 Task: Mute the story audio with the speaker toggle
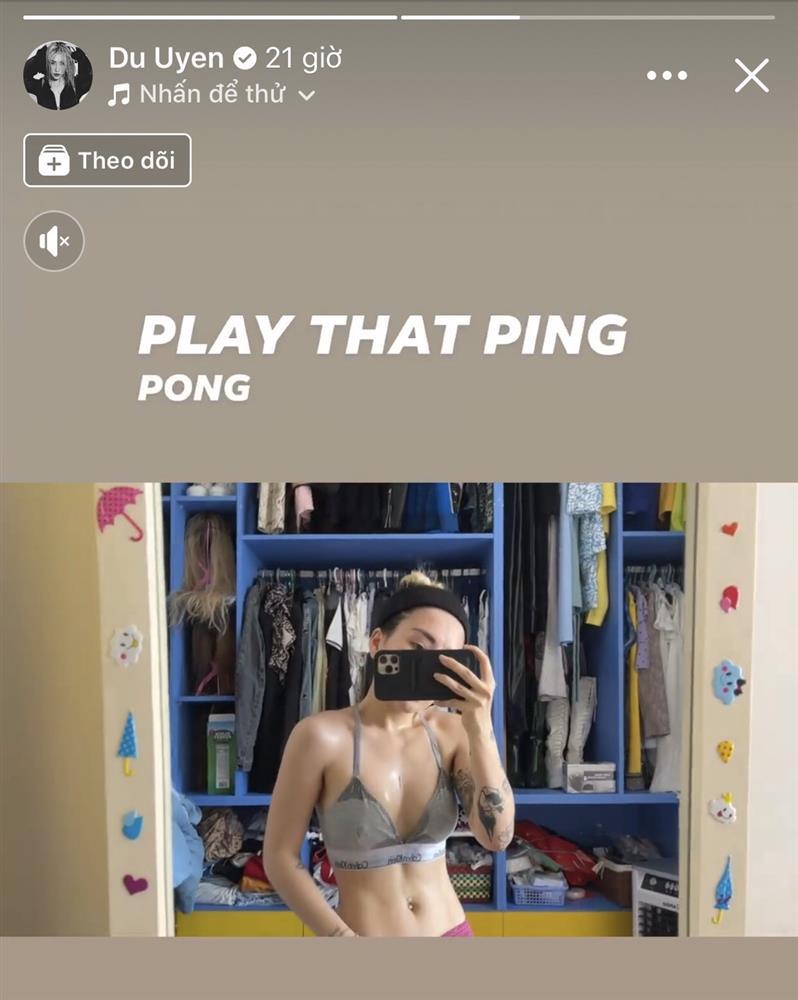53,241
